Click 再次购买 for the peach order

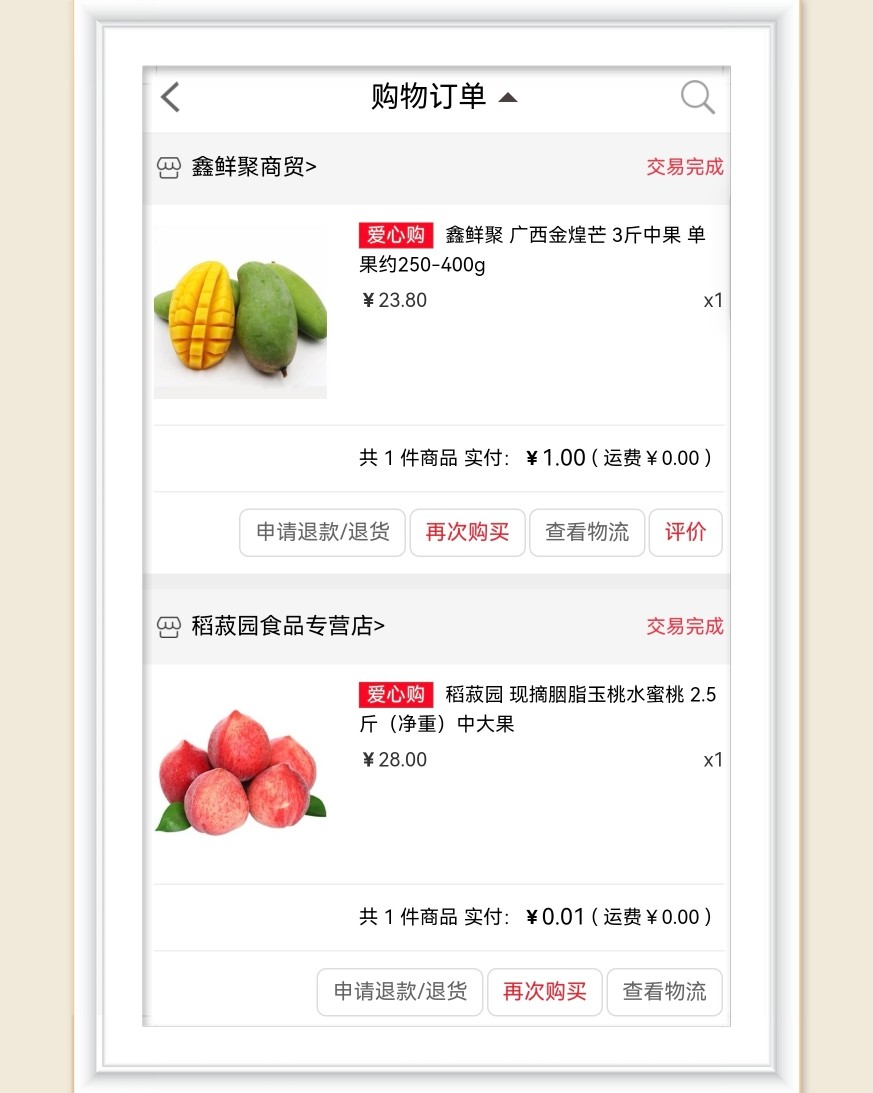click(x=544, y=992)
